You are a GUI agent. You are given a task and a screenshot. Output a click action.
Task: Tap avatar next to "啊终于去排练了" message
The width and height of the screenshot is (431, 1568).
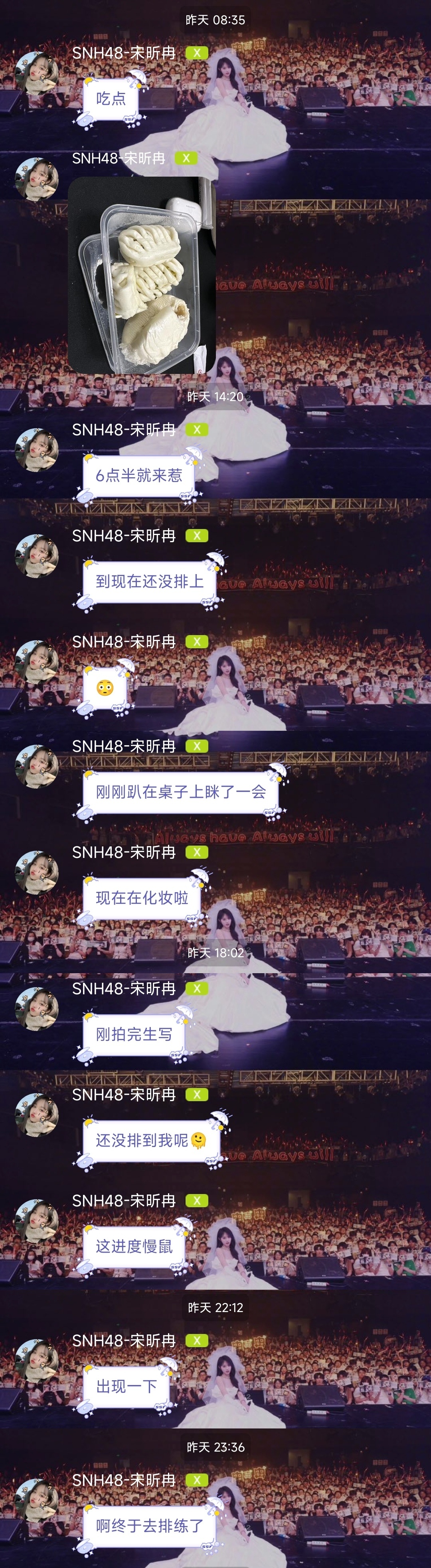(37, 1500)
